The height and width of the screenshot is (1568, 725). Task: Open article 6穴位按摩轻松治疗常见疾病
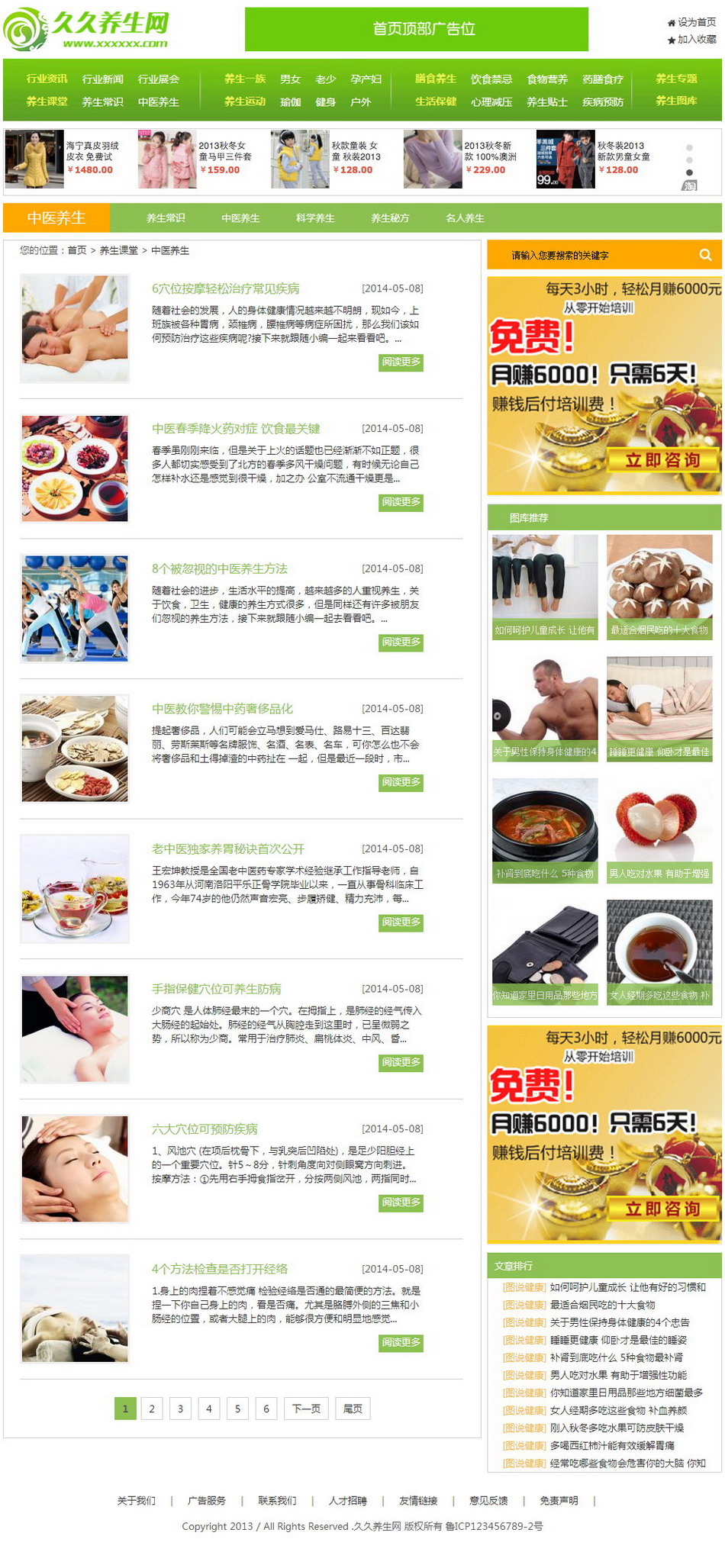[x=225, y=288]
